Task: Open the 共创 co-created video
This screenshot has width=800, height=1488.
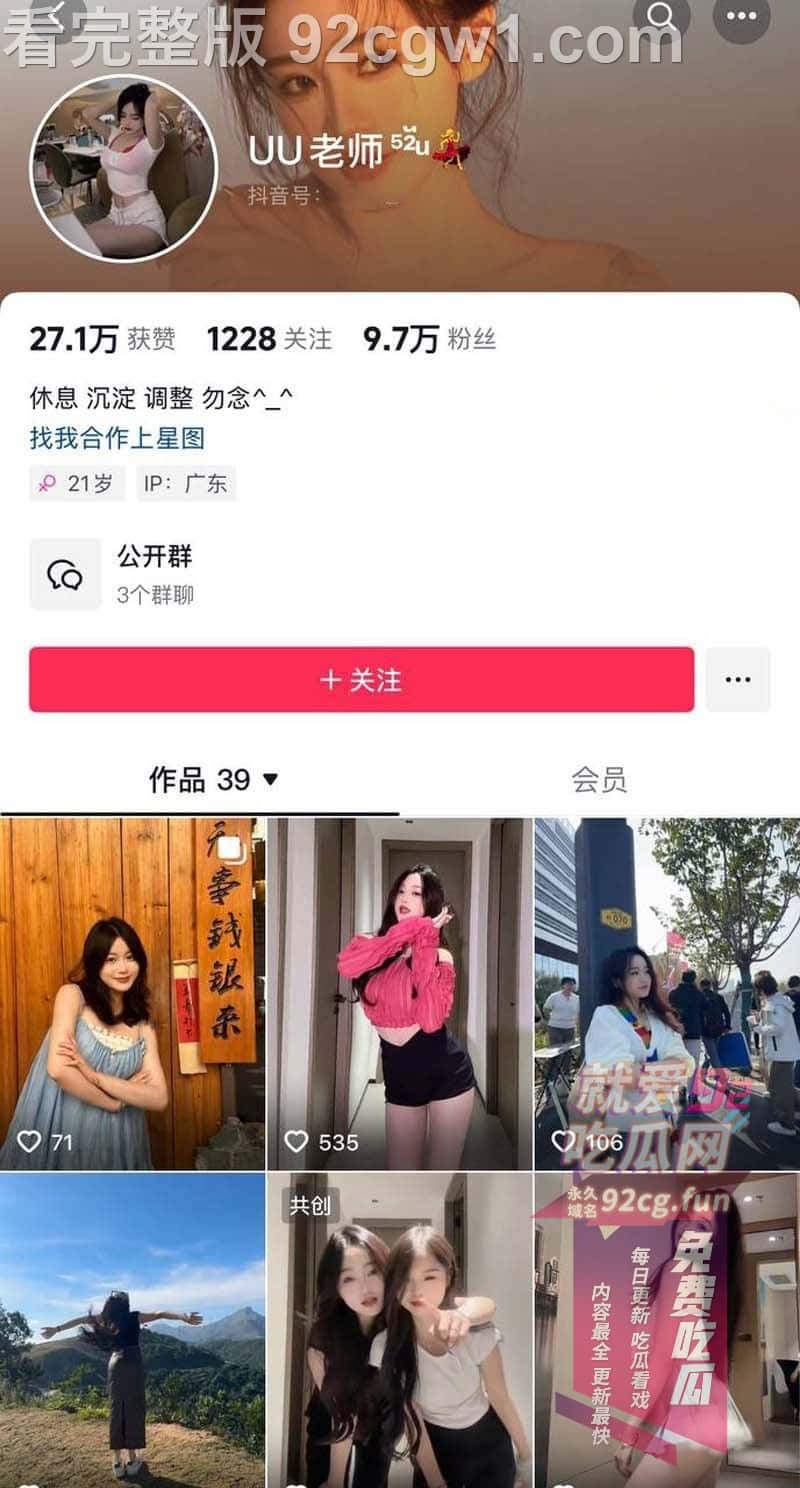Action: (399, 1330)
